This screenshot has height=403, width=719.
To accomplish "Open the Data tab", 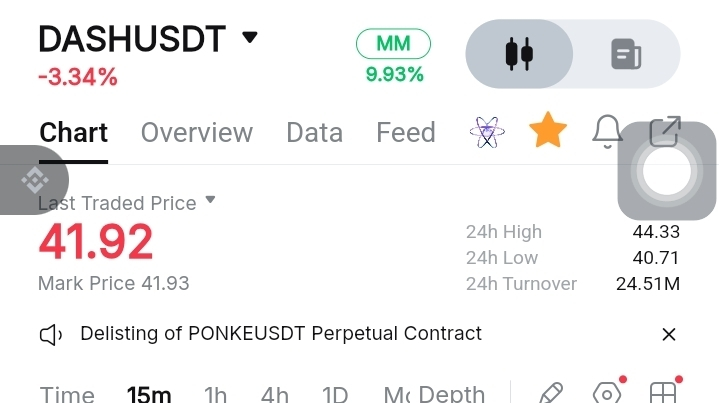I will click(x=314, y=133).
